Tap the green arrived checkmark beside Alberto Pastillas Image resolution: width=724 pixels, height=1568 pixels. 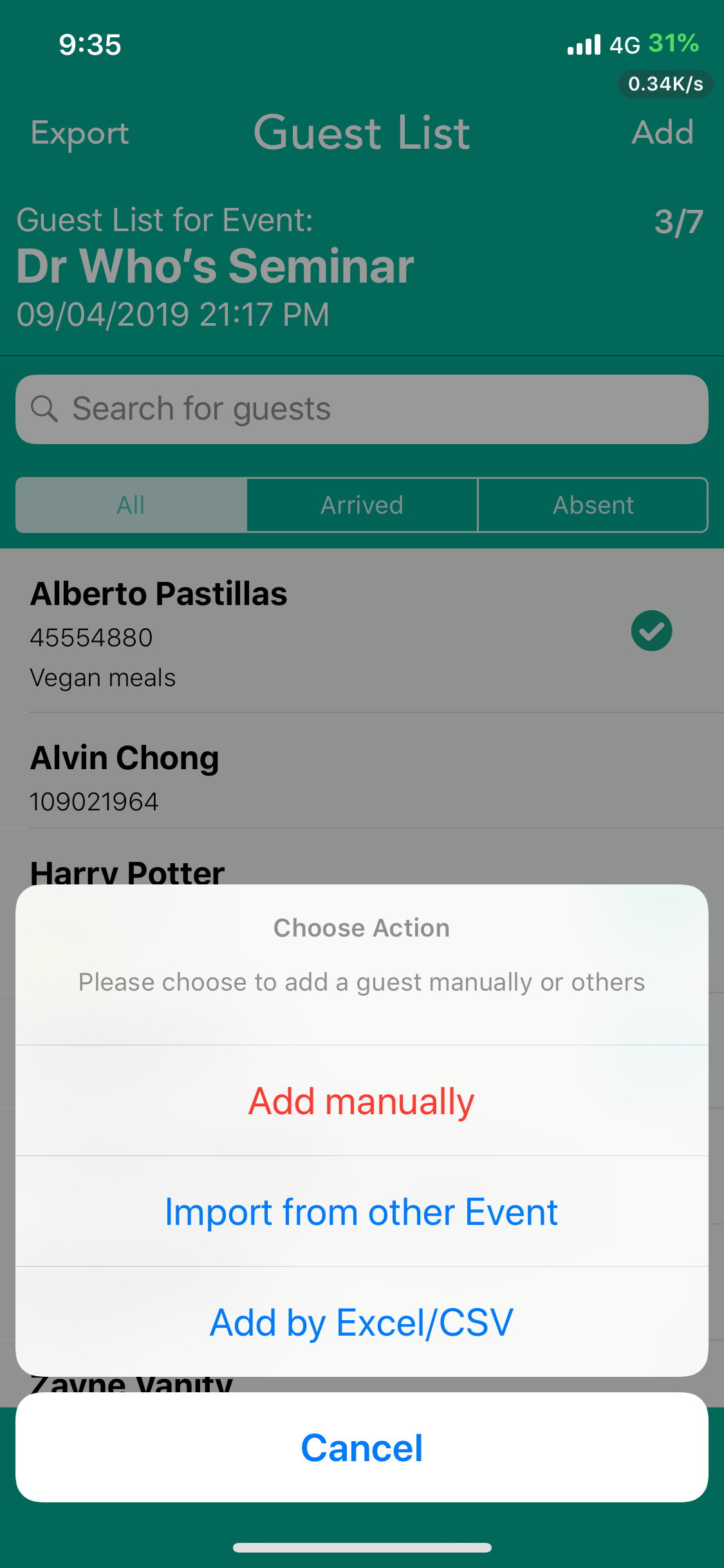tap(651, 631)
